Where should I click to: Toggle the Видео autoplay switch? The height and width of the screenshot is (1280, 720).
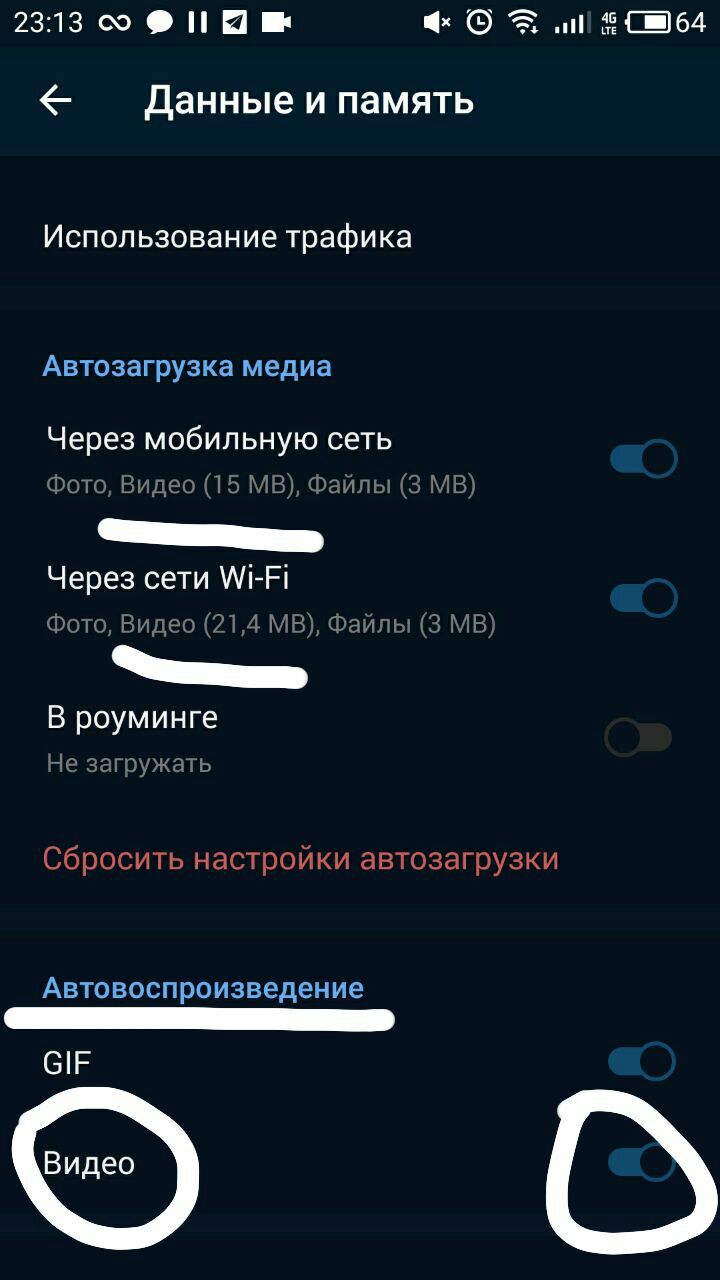click(x=641, y=1162)
